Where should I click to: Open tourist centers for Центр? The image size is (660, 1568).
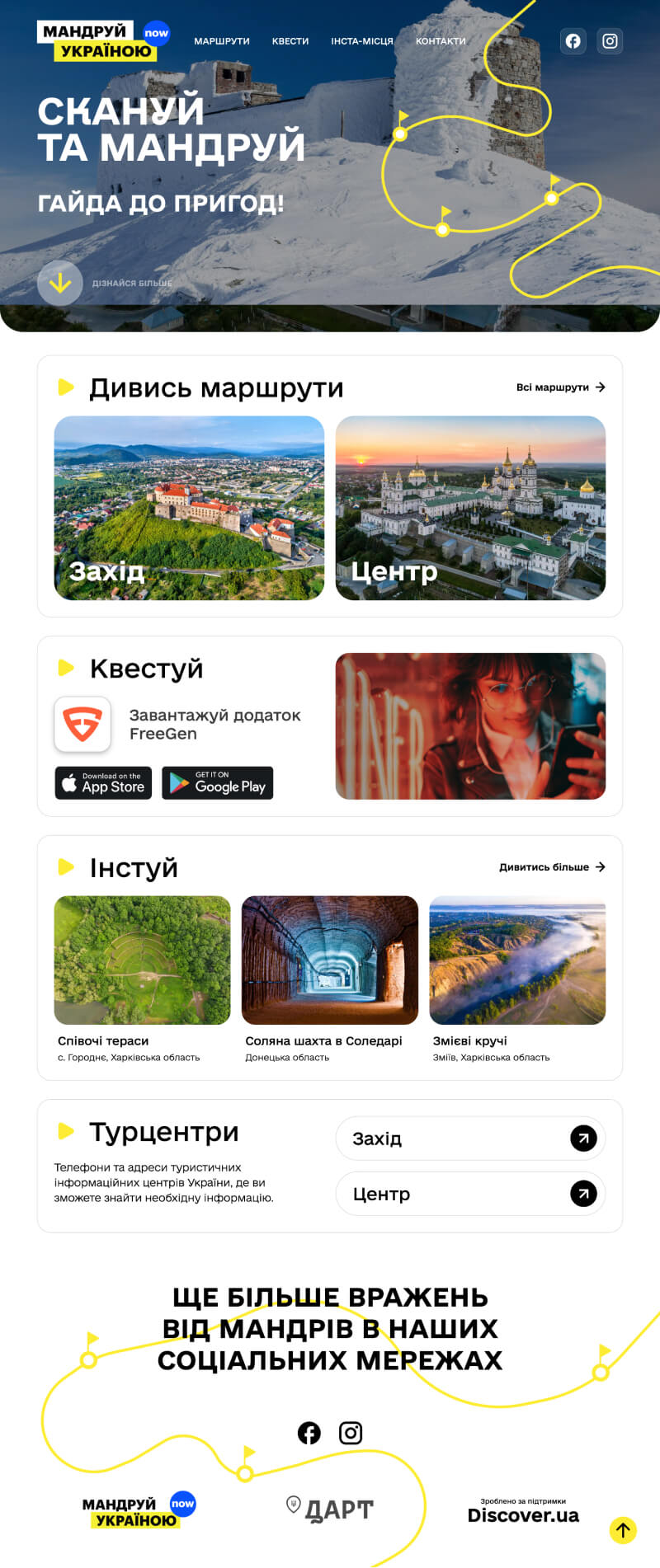coord(470,1194)
